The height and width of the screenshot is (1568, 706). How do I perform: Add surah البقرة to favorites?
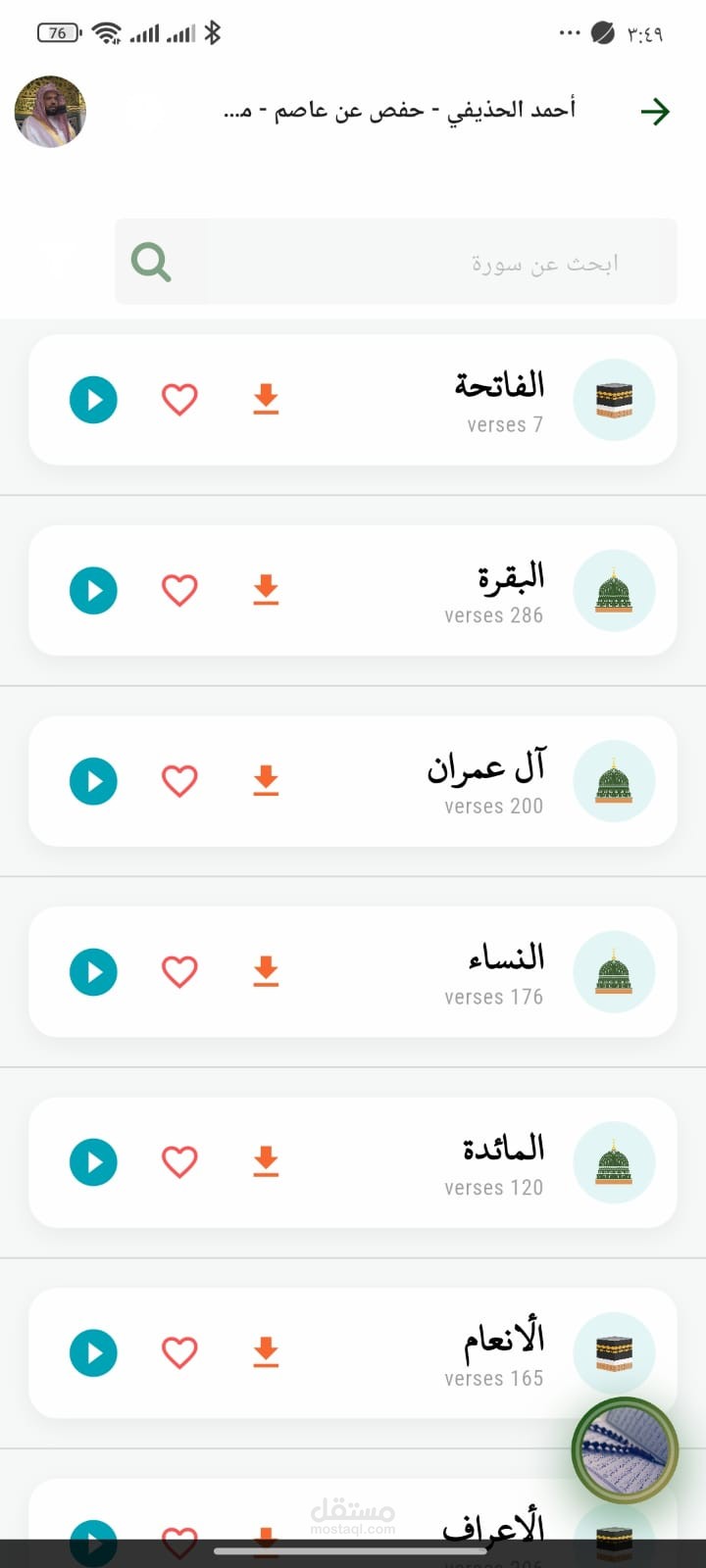pos(179,591)
